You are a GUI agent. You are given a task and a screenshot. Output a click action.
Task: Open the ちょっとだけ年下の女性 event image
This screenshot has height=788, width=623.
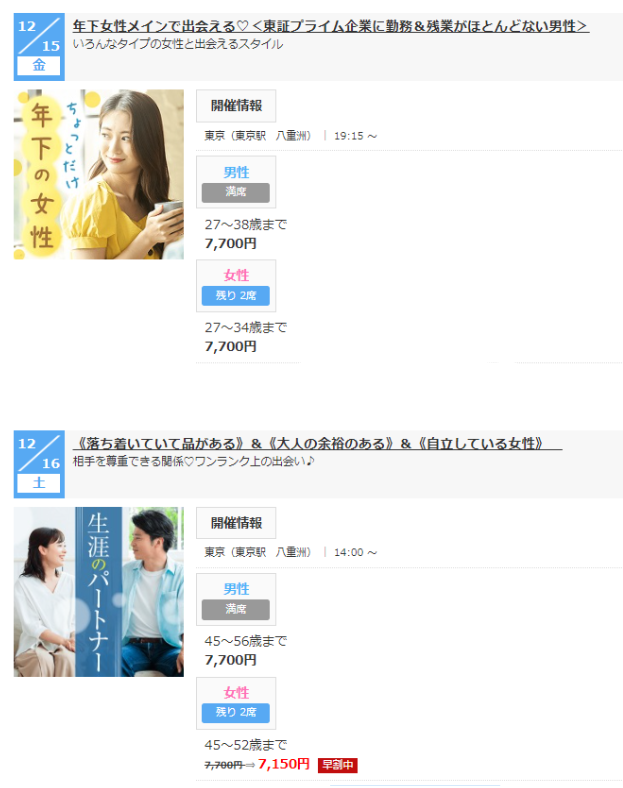click(98, 174)
